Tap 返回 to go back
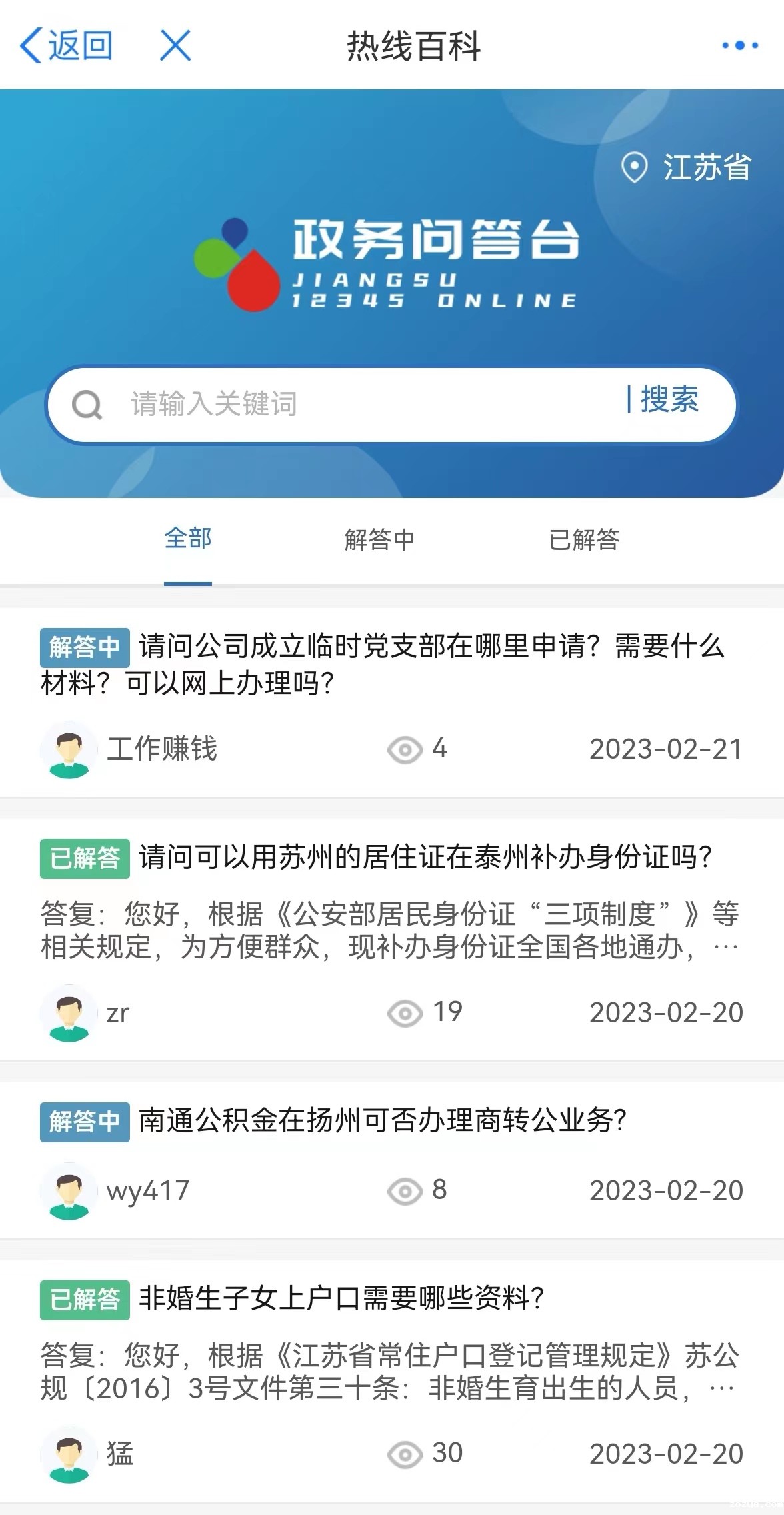Screen dimensions: 784x1515 coord(67,45)
